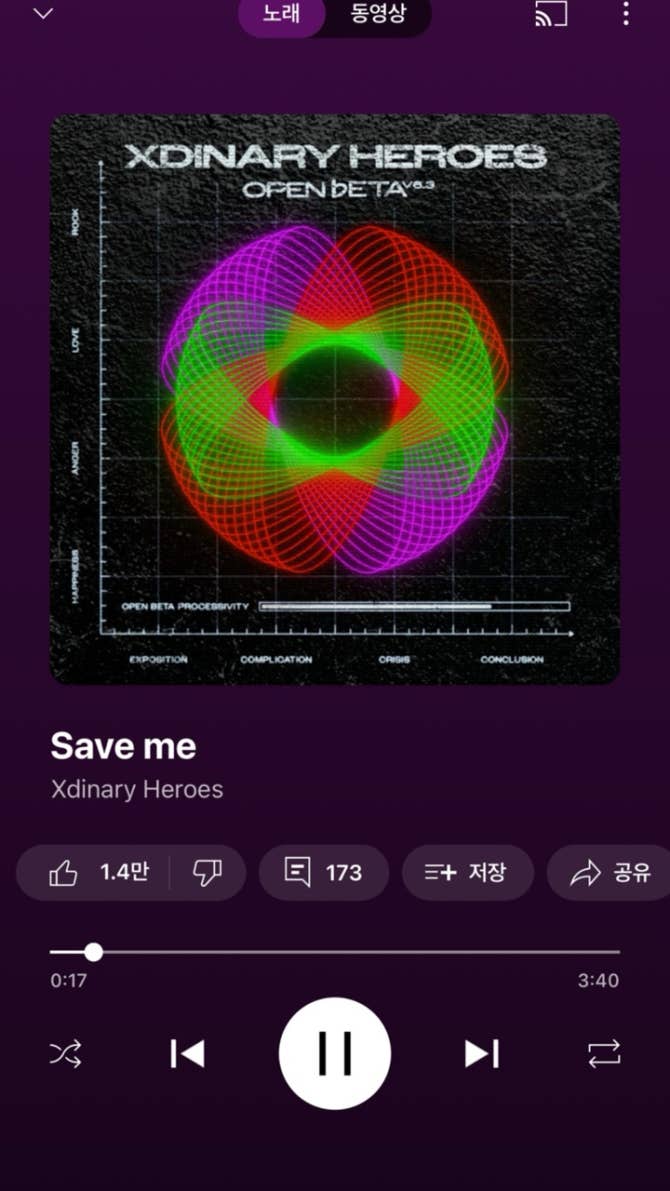
Task: Toggle shuffle mode
Action: (x=66, y=1053)
